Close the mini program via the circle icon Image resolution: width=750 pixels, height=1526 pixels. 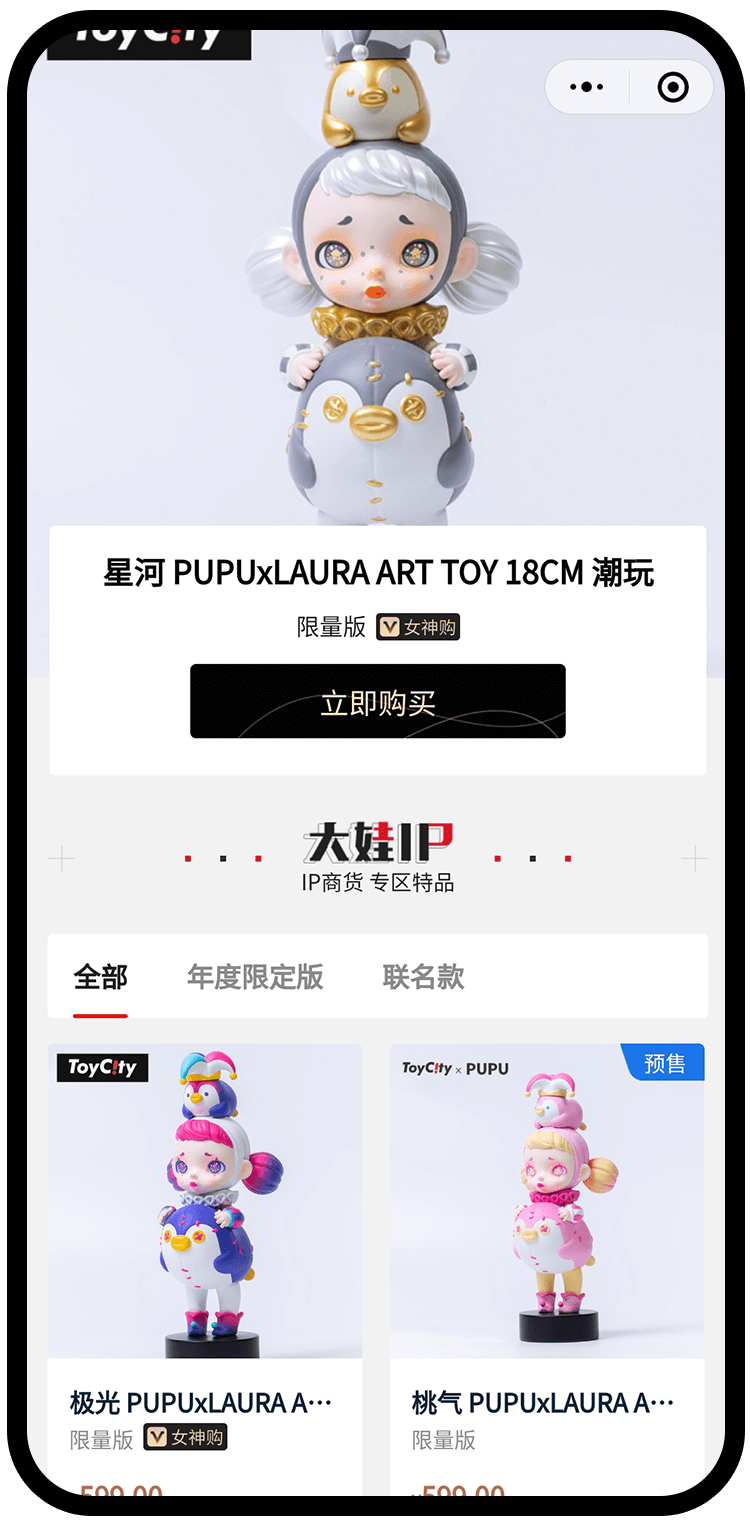672,87
